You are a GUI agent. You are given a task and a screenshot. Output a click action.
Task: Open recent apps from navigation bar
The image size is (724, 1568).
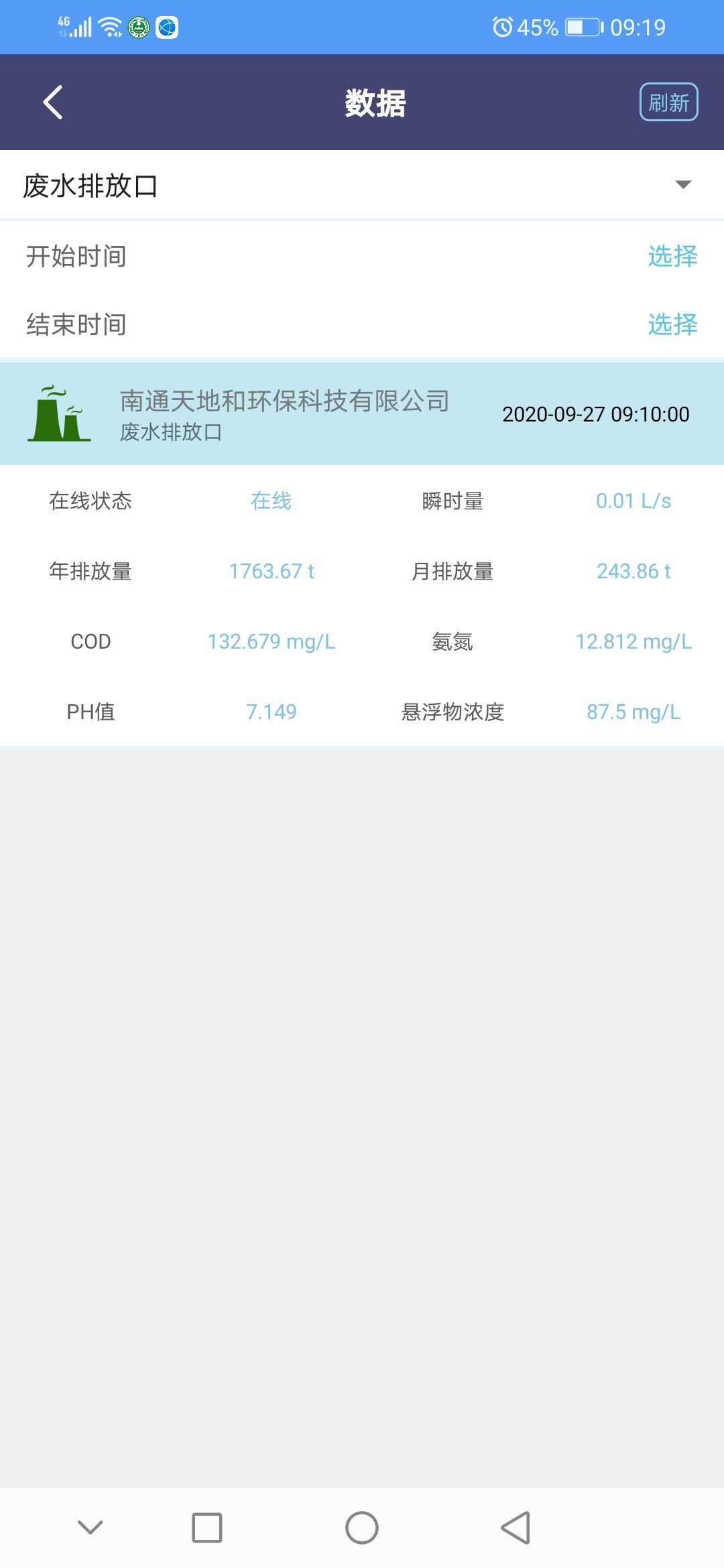[207, 1528]
